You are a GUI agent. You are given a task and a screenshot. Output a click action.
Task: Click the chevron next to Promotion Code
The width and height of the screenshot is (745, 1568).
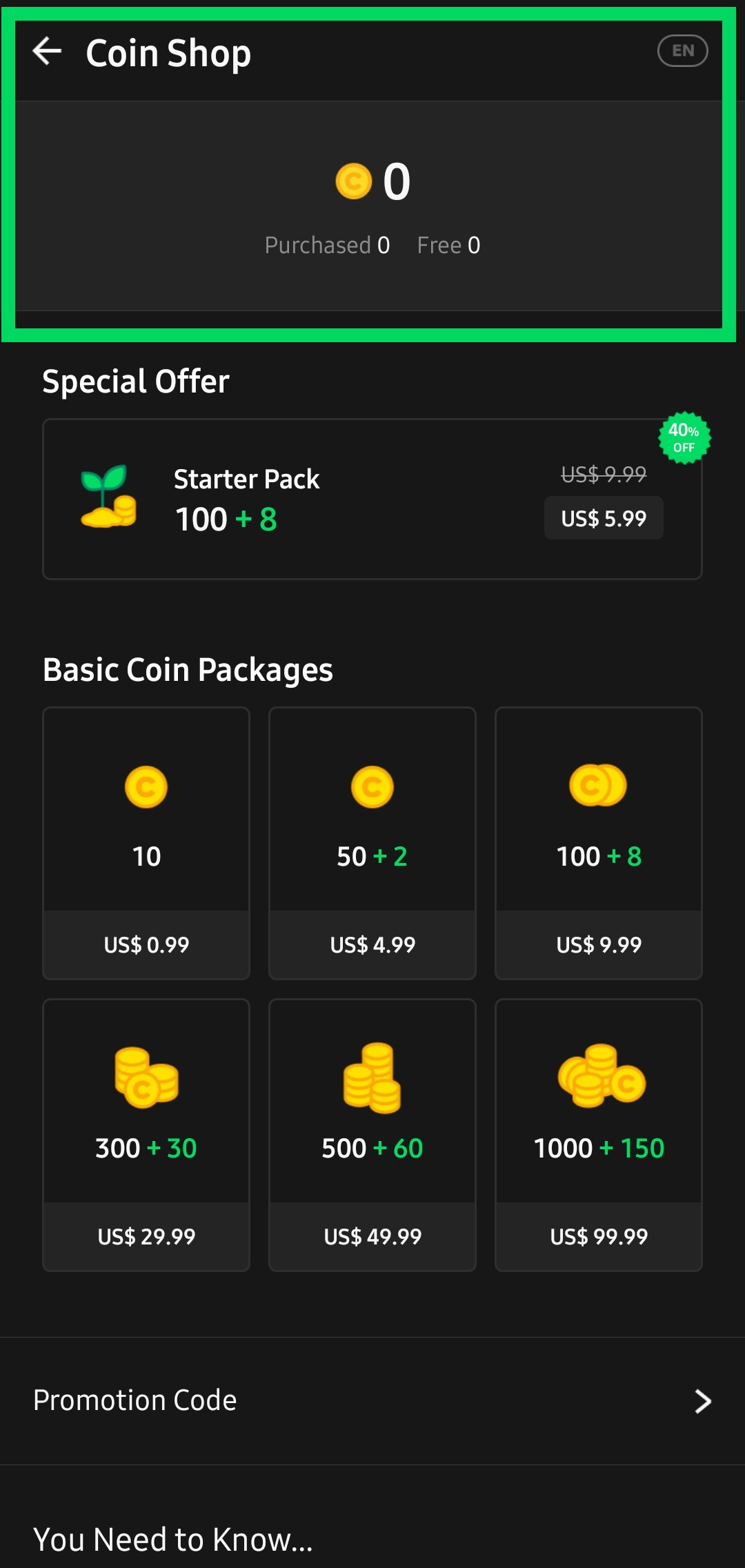point(703,1400)
